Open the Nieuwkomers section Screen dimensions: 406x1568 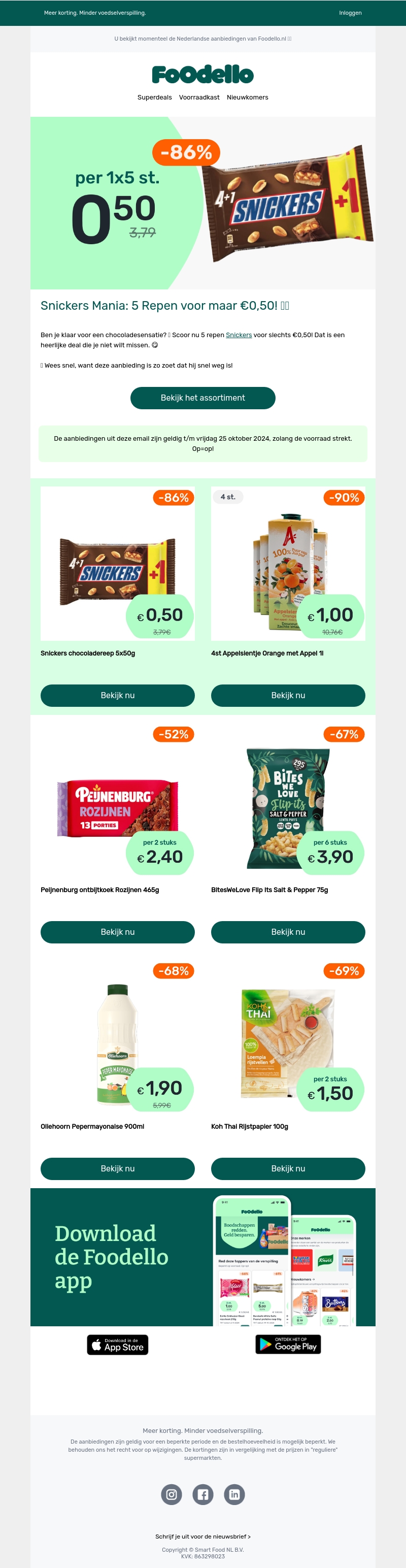click(247, 97)
